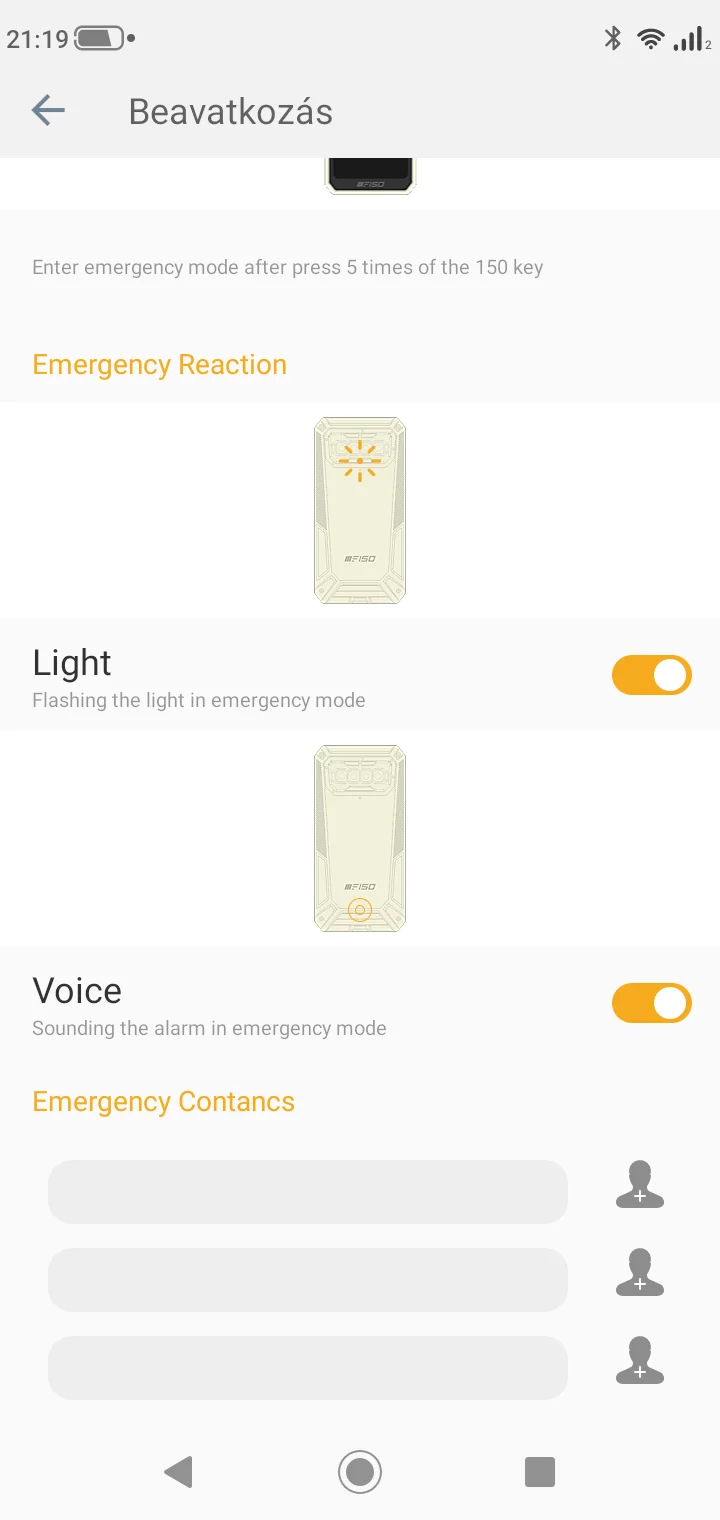Viewport: 720px width, 1520px height.
Task: Add a contact for the first field
Action: click(x=640, y=1186)
